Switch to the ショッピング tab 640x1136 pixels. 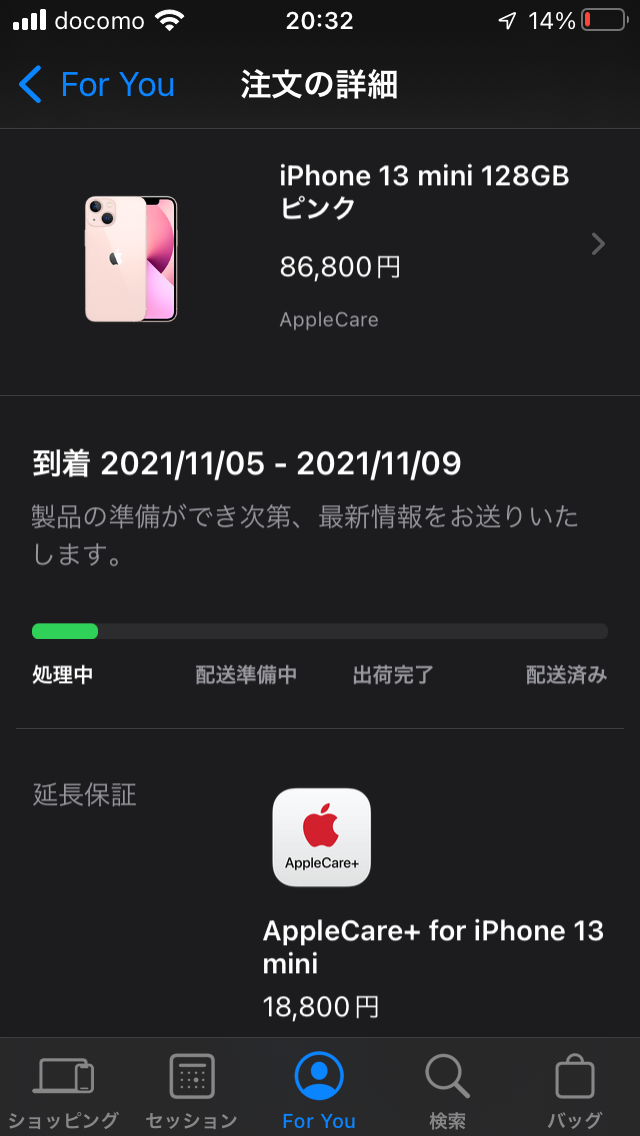(x=64, y=1090)
